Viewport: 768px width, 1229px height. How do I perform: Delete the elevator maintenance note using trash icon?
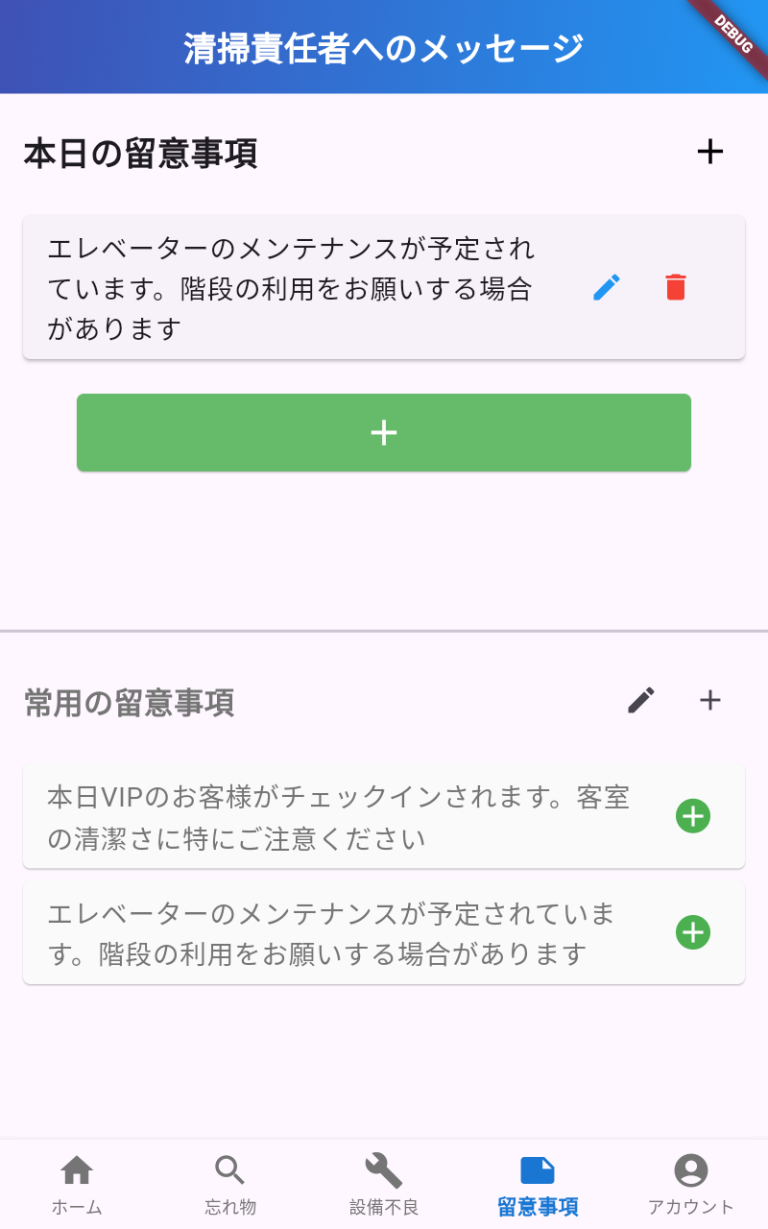point(675,287)
